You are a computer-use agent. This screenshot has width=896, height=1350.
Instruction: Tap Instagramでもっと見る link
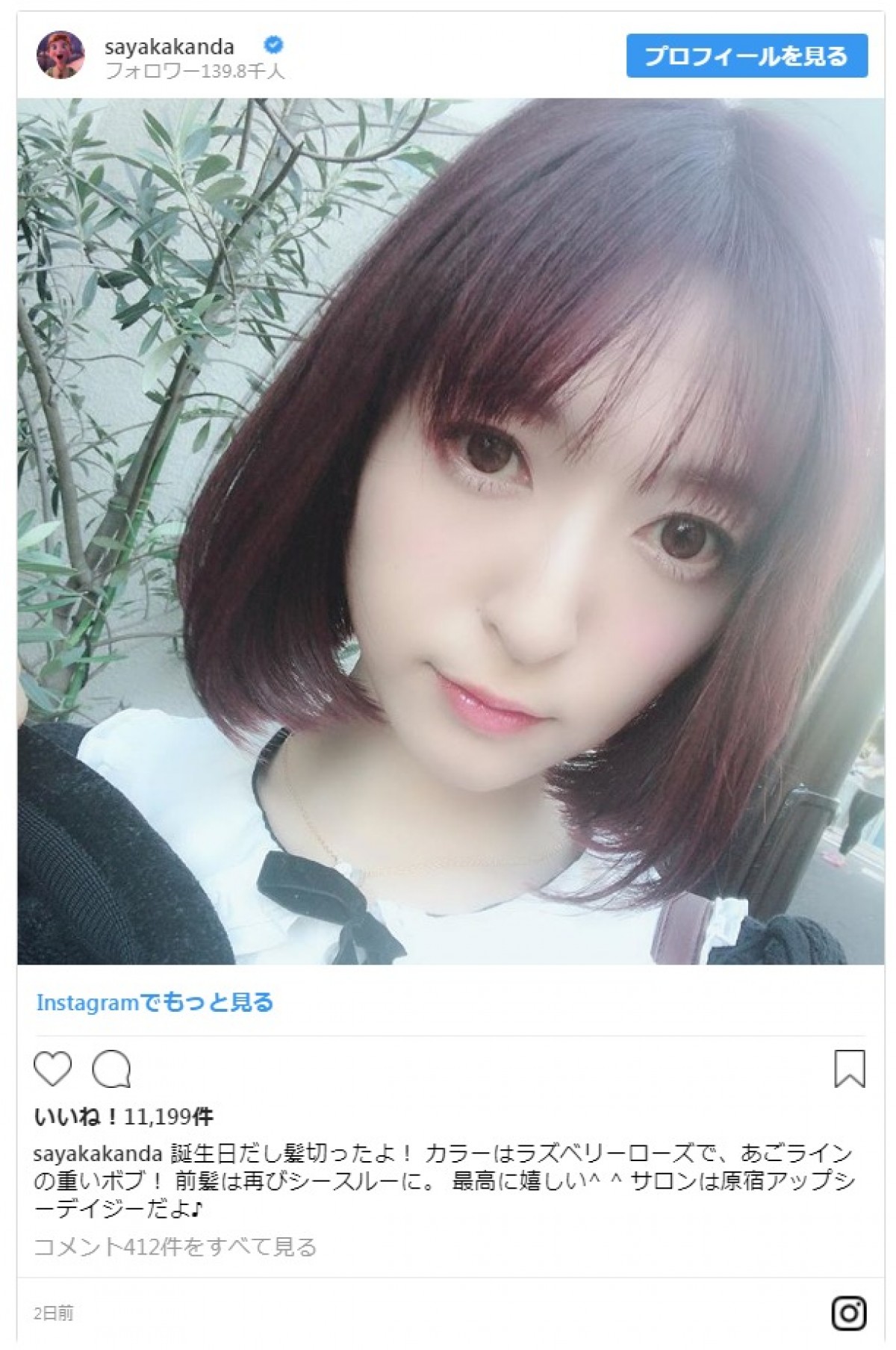point(155,1002)
